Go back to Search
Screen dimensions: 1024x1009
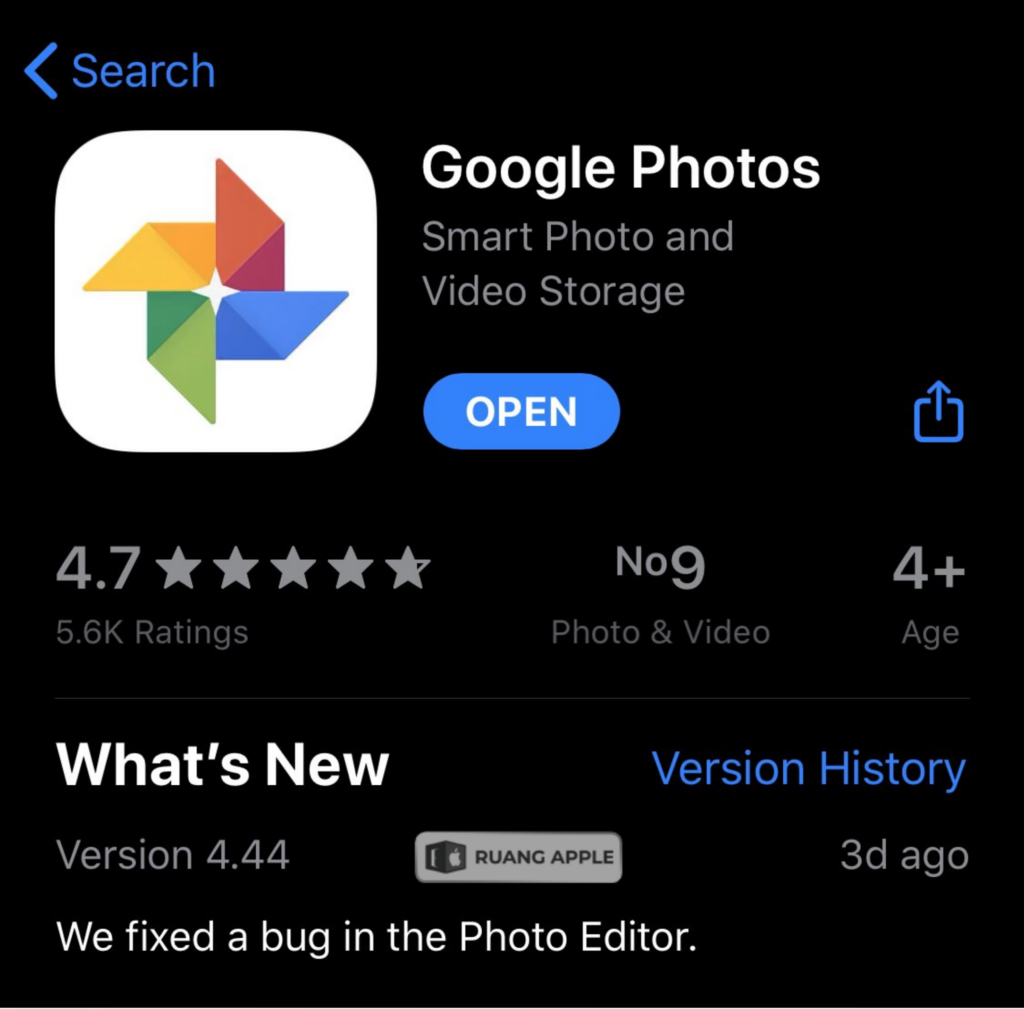[x=120, y=72]
